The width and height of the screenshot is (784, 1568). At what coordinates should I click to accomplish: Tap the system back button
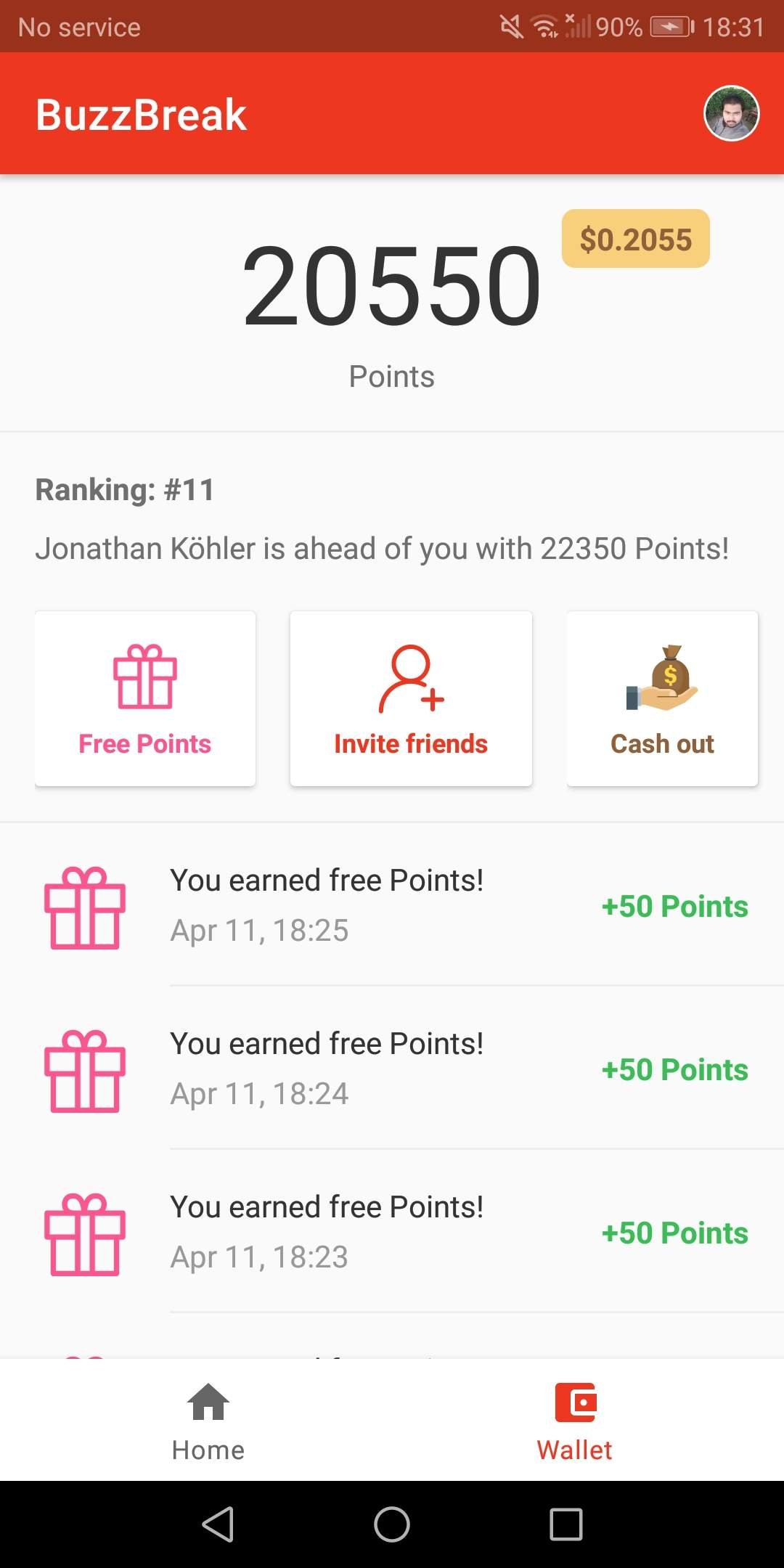click(x=218, y=1524)
